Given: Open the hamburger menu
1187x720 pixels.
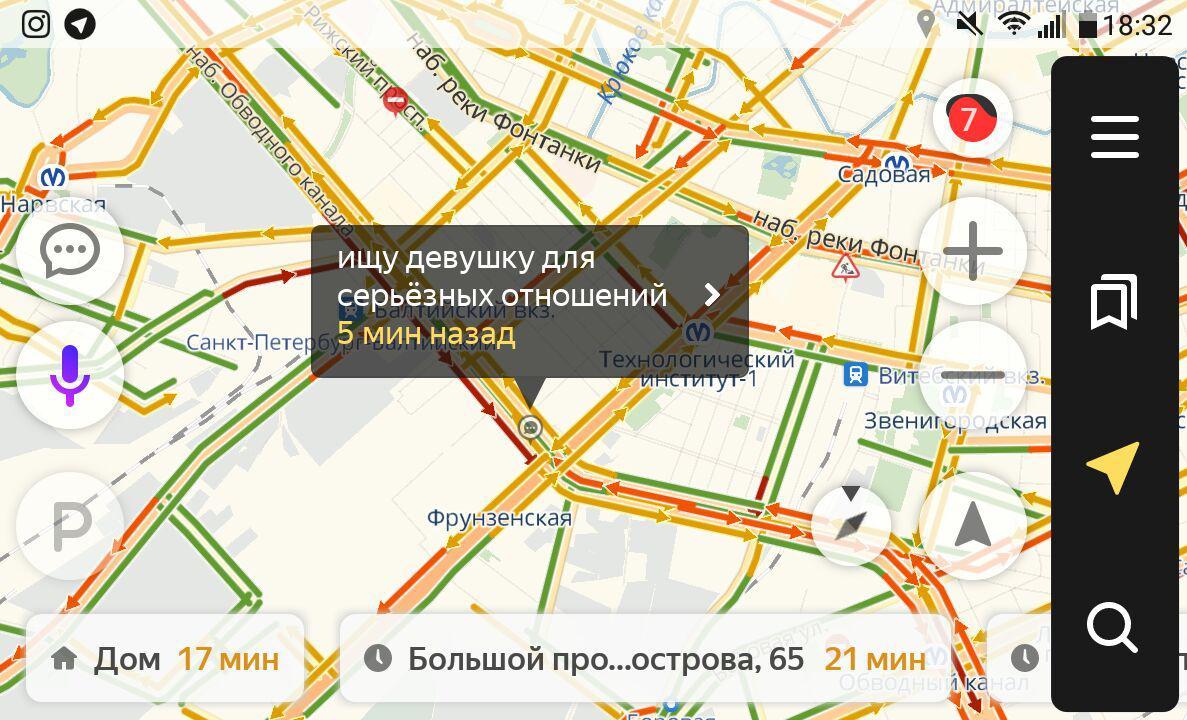Looking at the screenshot, I should click(x=1114, y=137).
